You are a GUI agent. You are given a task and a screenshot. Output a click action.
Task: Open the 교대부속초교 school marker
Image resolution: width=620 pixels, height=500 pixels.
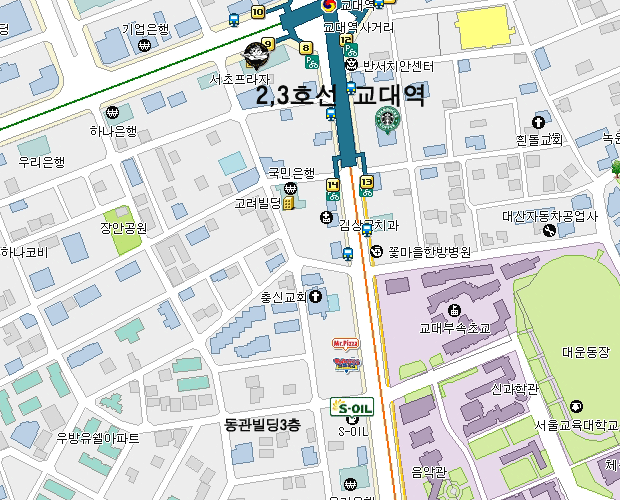pyautogui.click(x=455, y=309)
